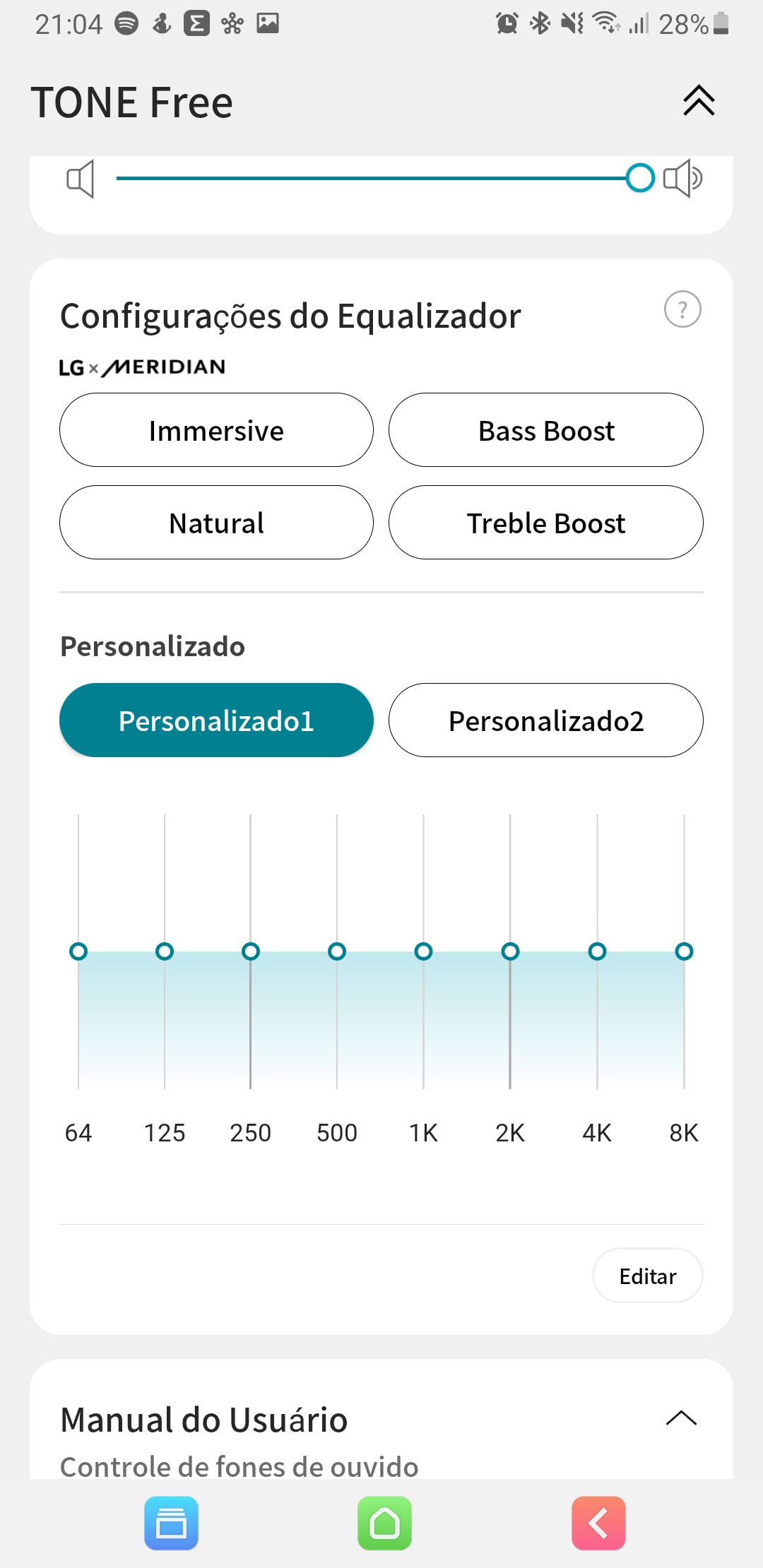Viewport: 763px width, 1568px height.
Task: Go to the home screen
Action: (384, 1524)
